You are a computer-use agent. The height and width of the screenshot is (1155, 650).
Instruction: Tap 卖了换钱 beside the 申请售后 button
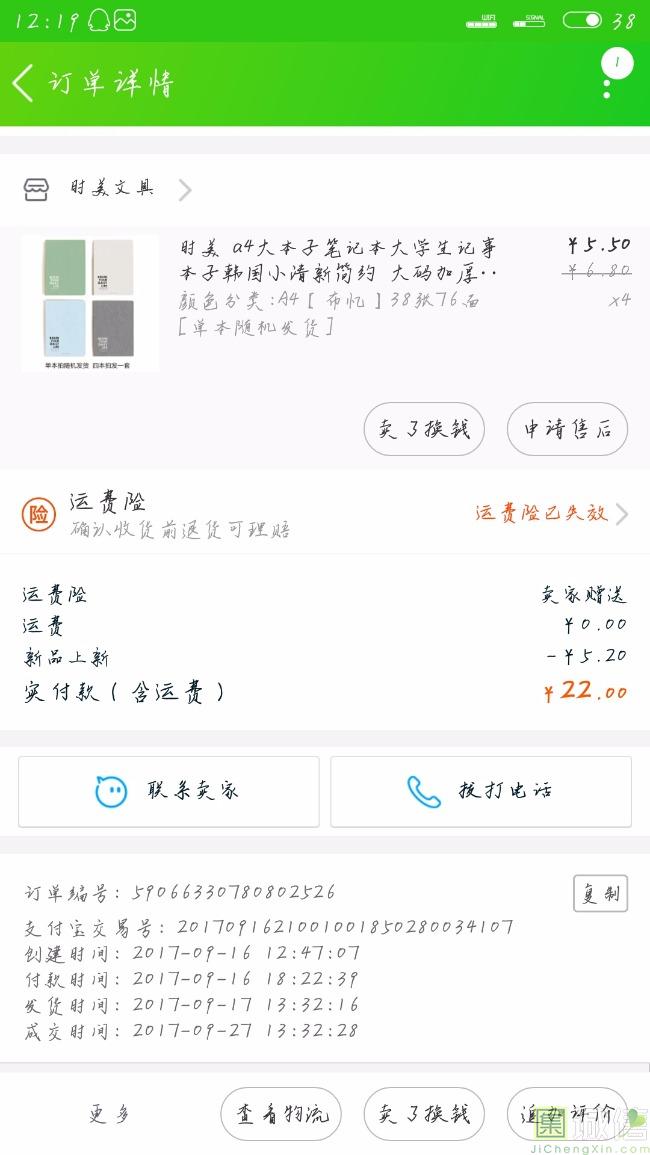coord(424,430)
